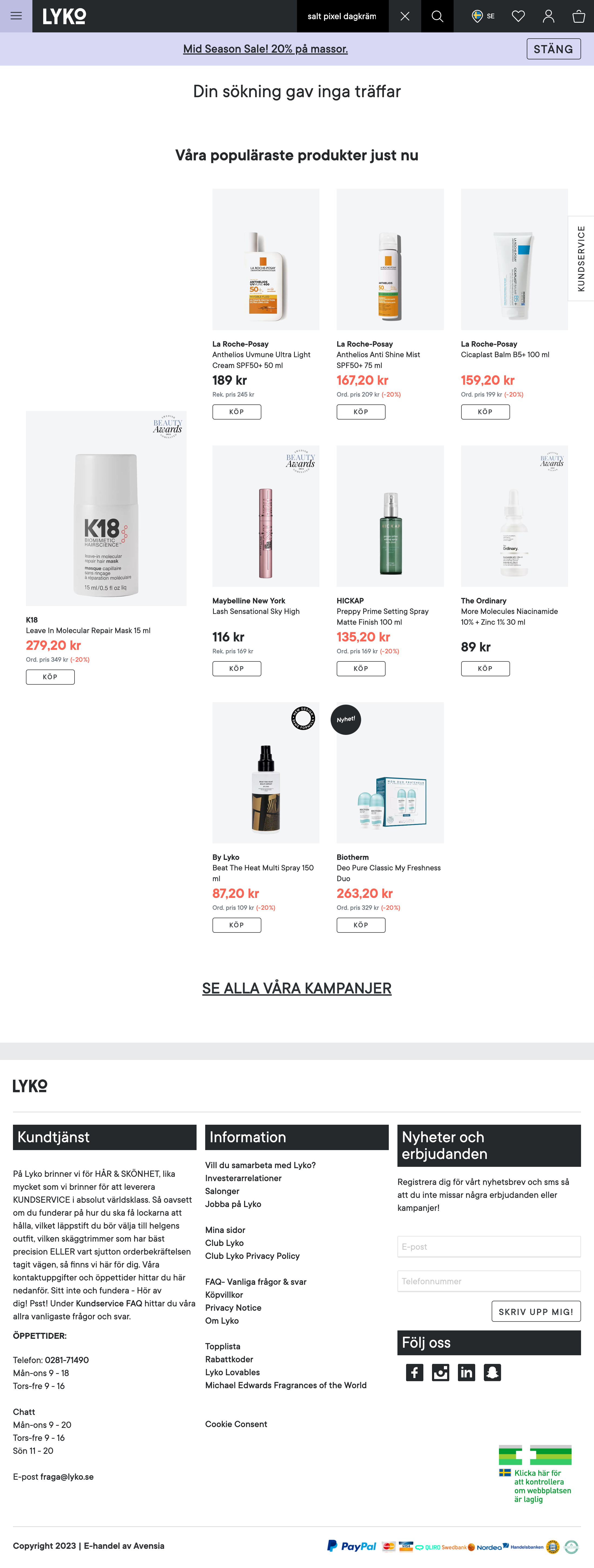The width and height of the screenshot is (594, 1568).
Task: Open Lyko's Facebook page
Action: pos(414,1372)
